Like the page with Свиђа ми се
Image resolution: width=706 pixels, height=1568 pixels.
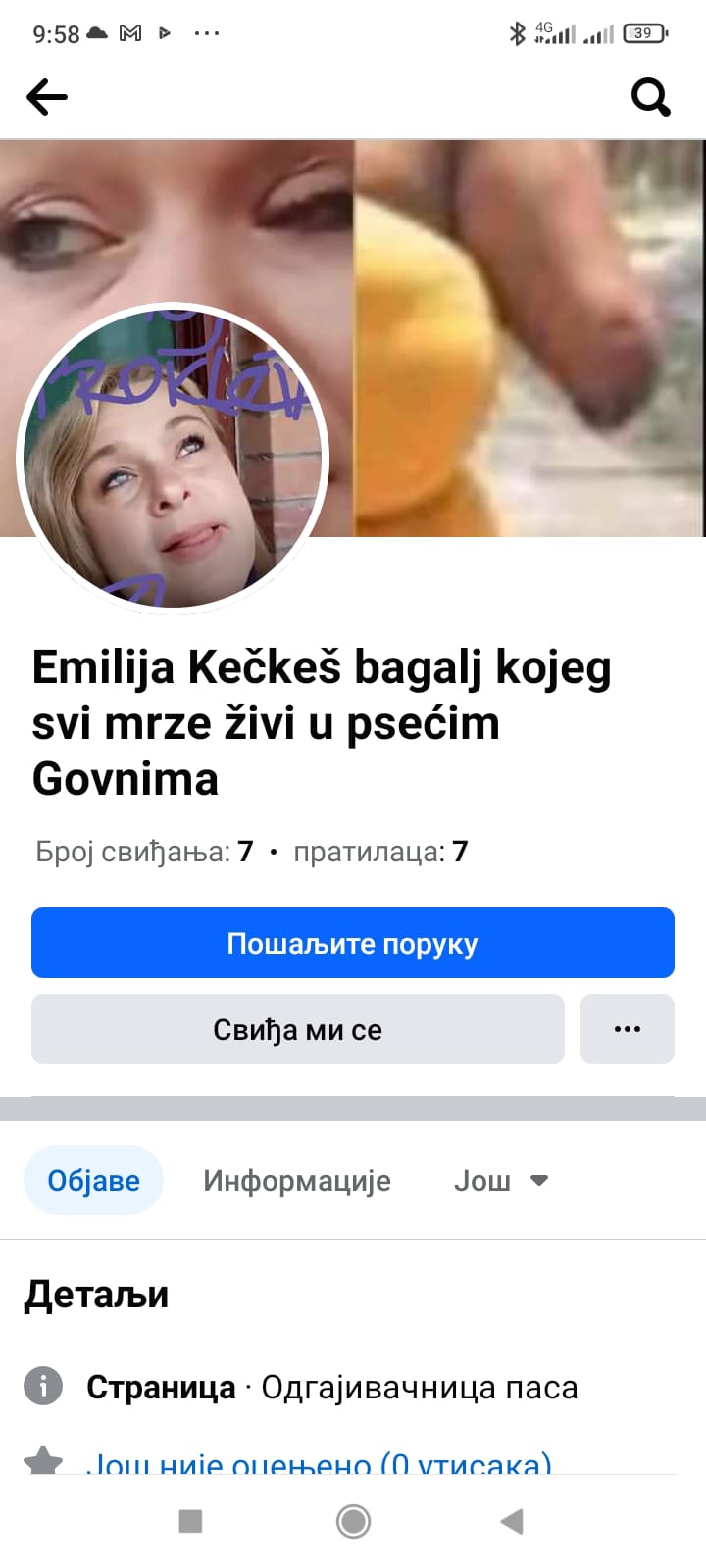point(298,1029)
